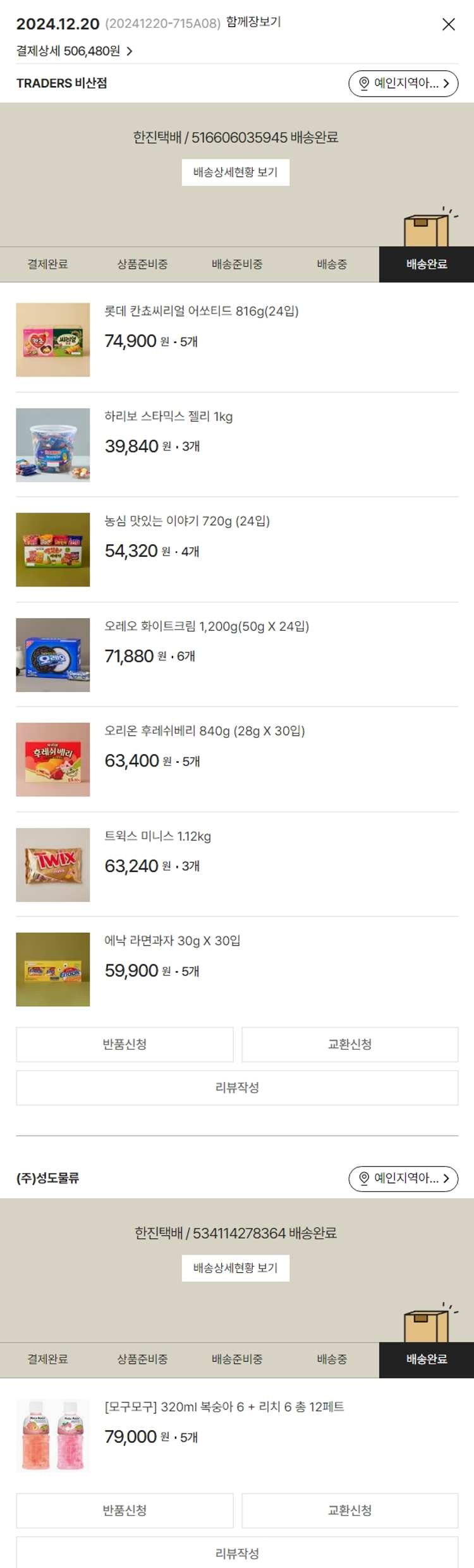This screenshot has height=1568, width=474.
Task: Request 교환신청 for the TRADERS order
Action: 349,1045
